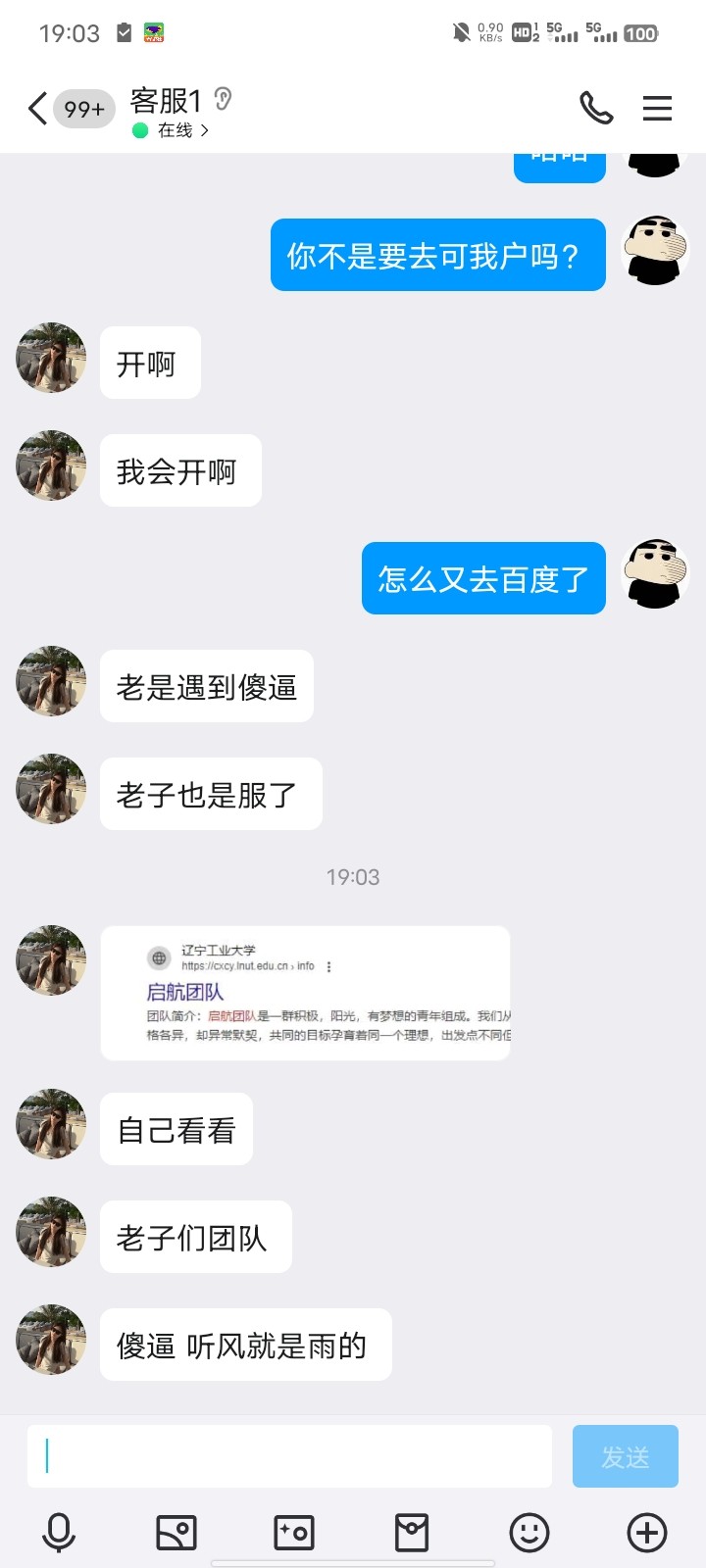Open the photo gallery picker
Image resolution: width=706 pixels, height=1568 pixels.
pos(176,1532)
